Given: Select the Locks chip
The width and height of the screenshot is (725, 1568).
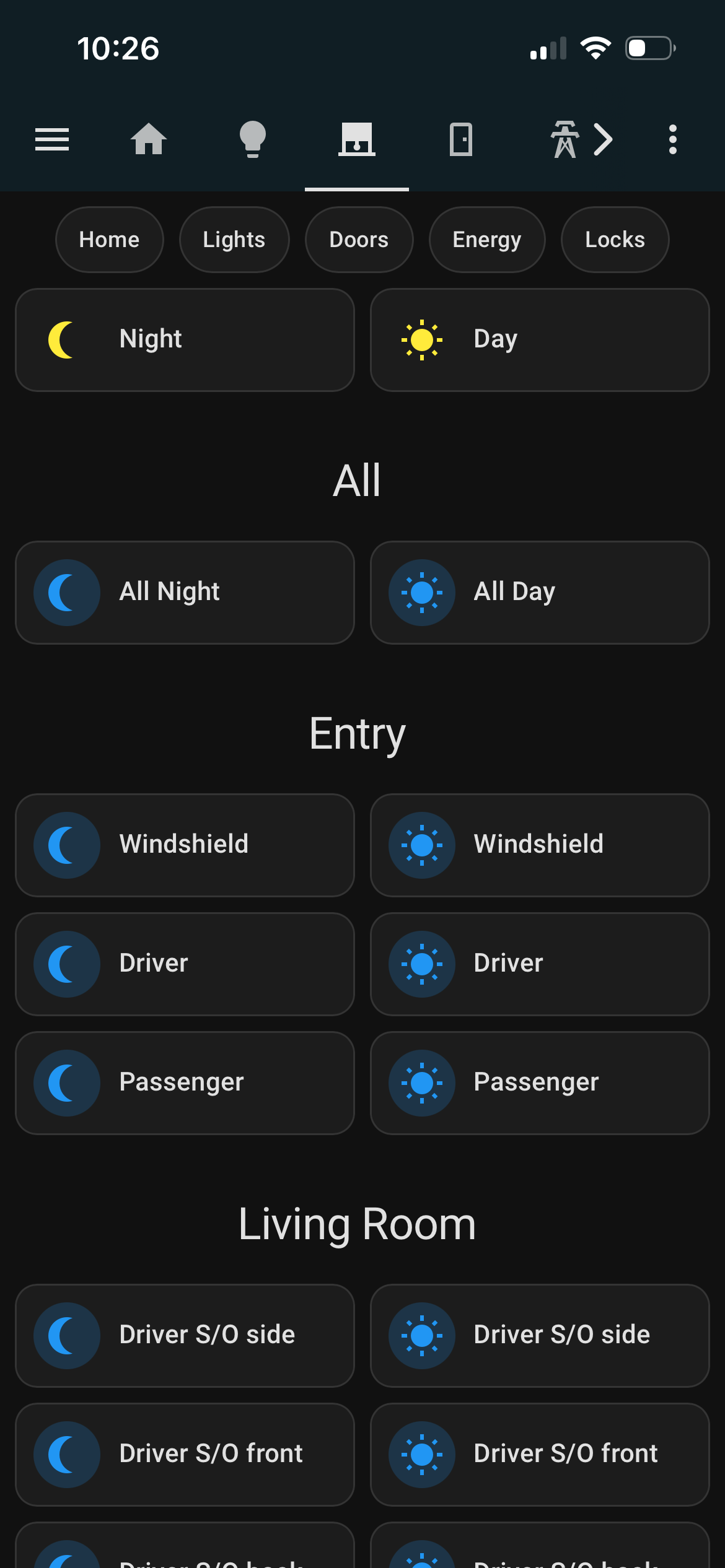Looking at the screenshot, I should [x=615, y=240].
